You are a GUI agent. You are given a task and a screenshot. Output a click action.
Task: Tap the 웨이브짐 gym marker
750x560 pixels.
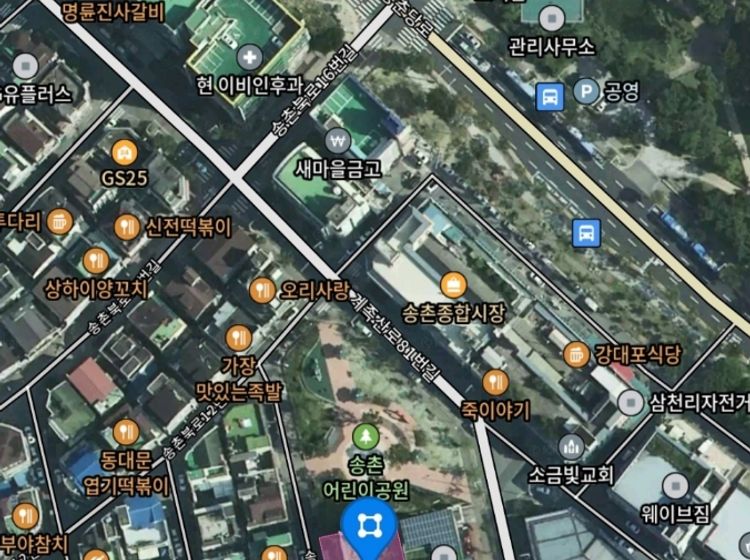(x=675, y=486)
